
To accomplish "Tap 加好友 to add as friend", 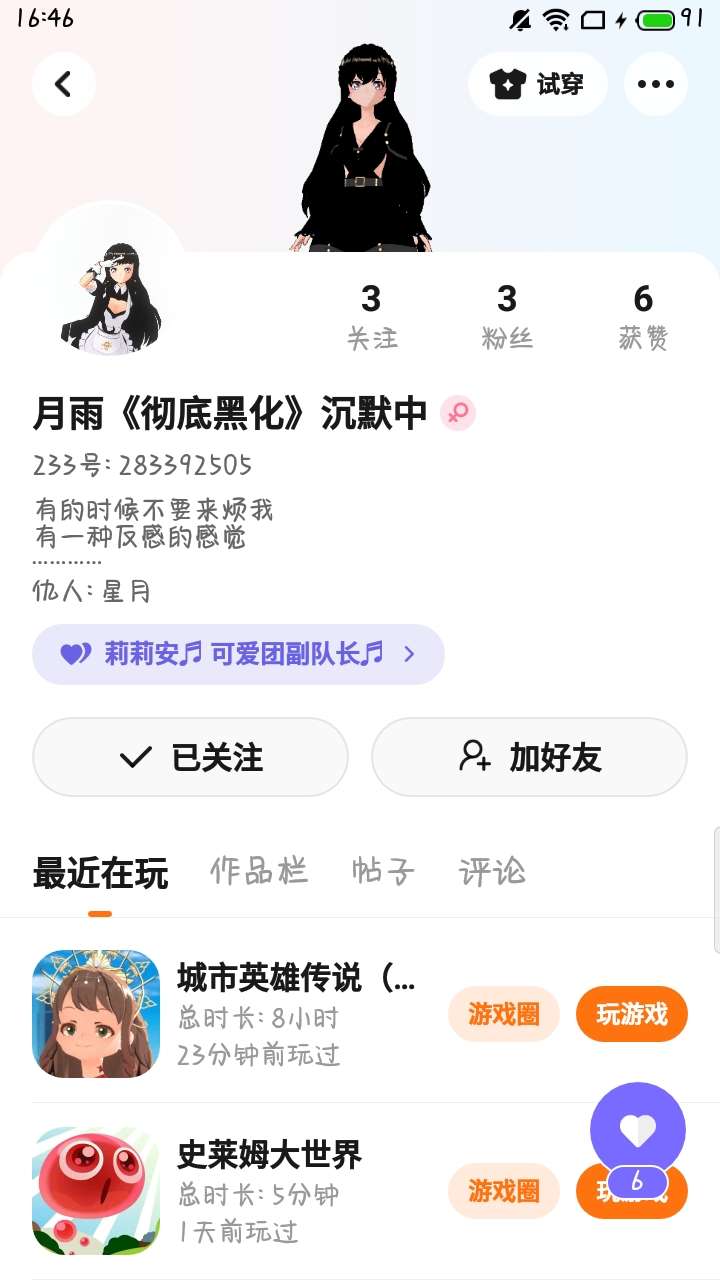I will (529, 757).
